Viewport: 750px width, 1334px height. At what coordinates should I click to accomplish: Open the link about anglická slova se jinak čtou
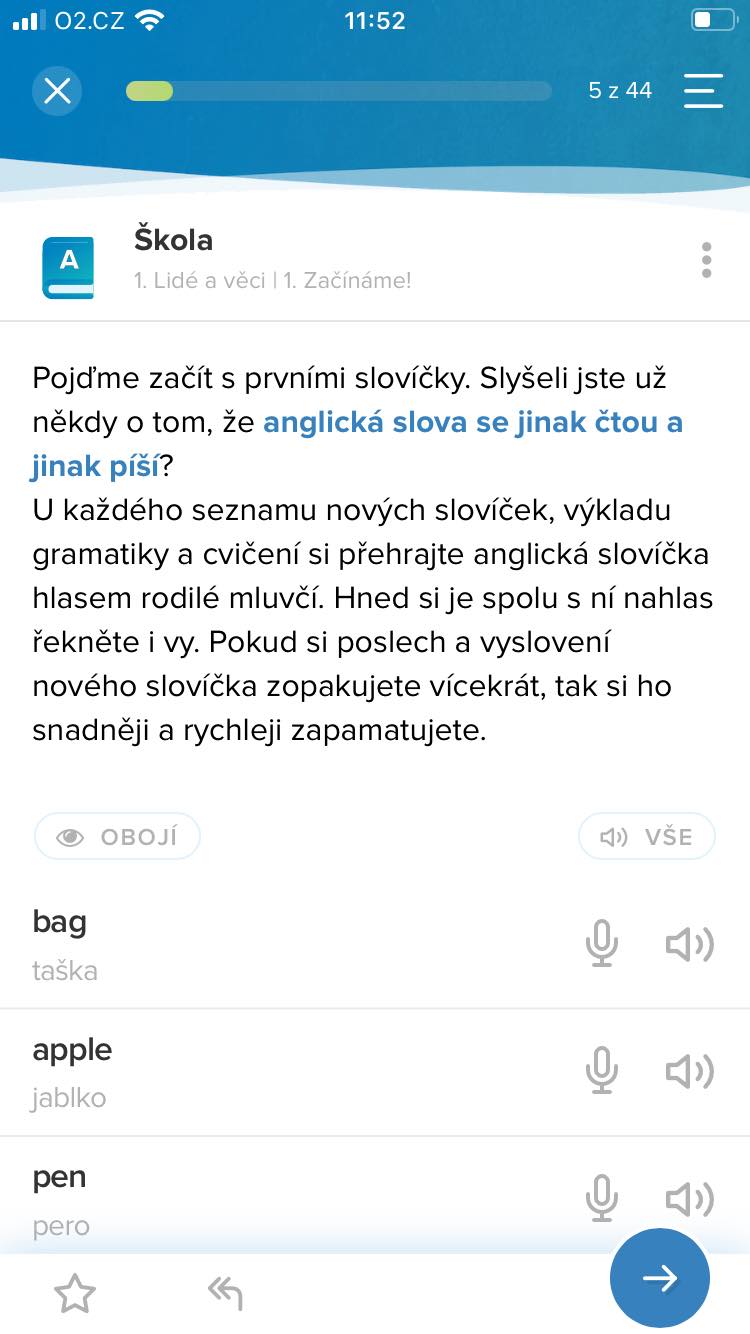coord(357,444)
